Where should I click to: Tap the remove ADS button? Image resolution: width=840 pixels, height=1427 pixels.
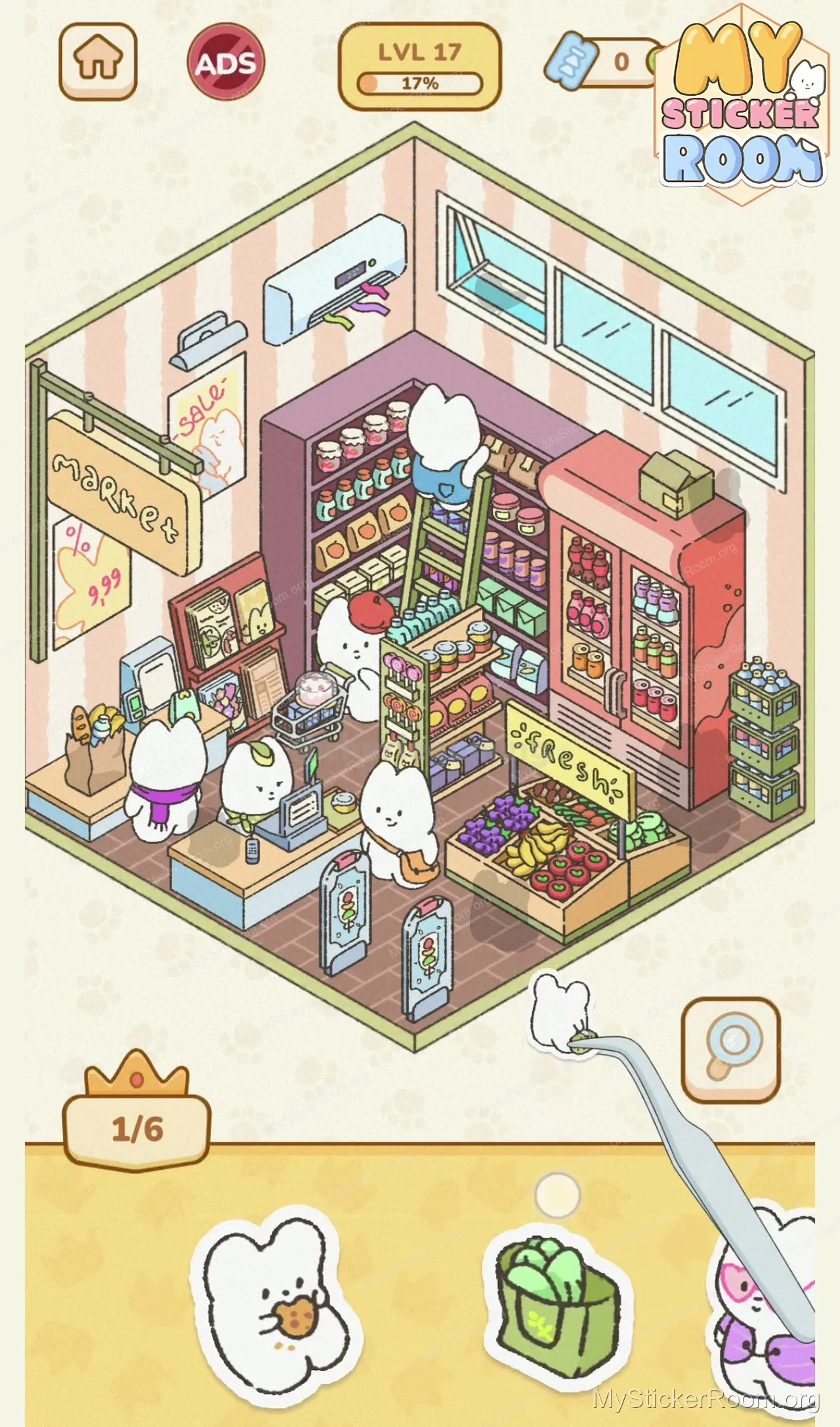226,63
